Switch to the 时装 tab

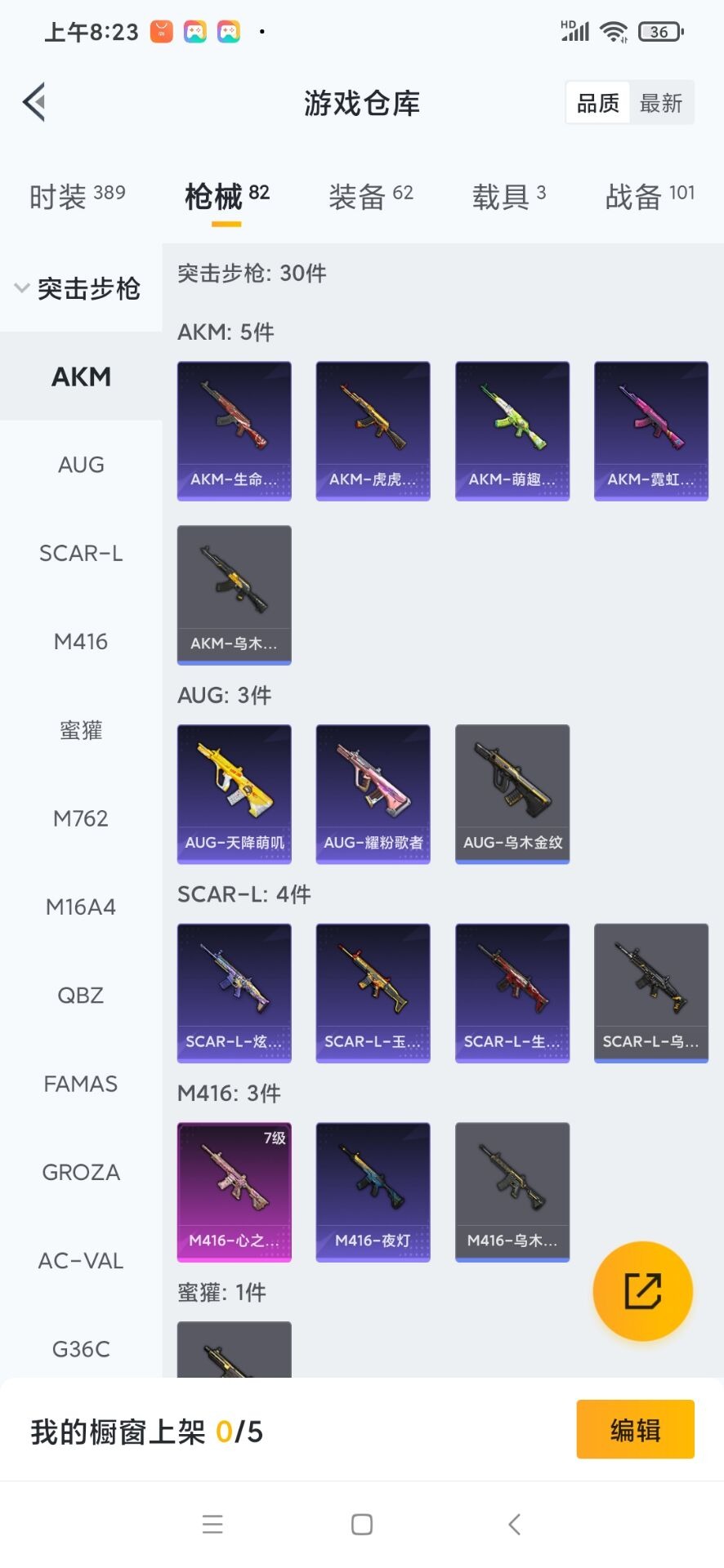tap(77, 196)
